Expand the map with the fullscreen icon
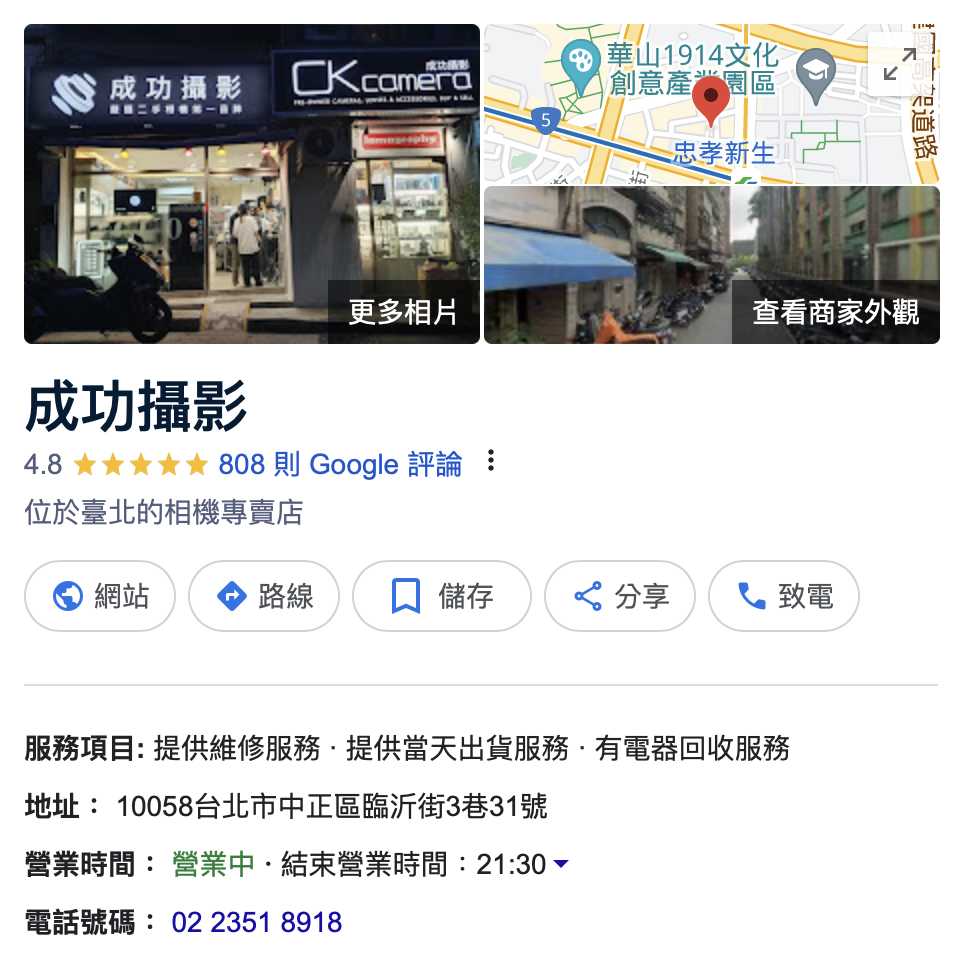 click(x=900, y=65)
